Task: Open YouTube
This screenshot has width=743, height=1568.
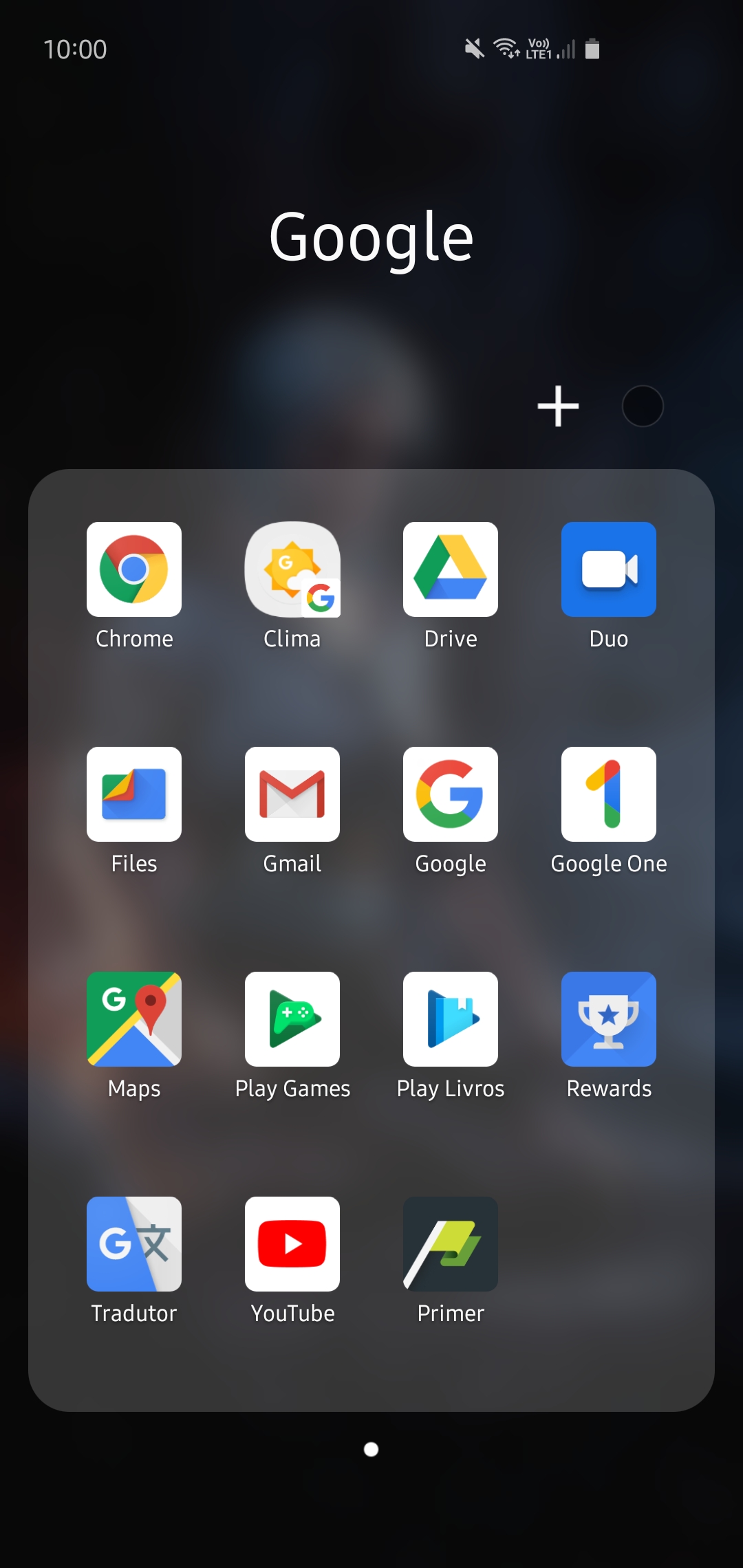Action: point(292,1244)
